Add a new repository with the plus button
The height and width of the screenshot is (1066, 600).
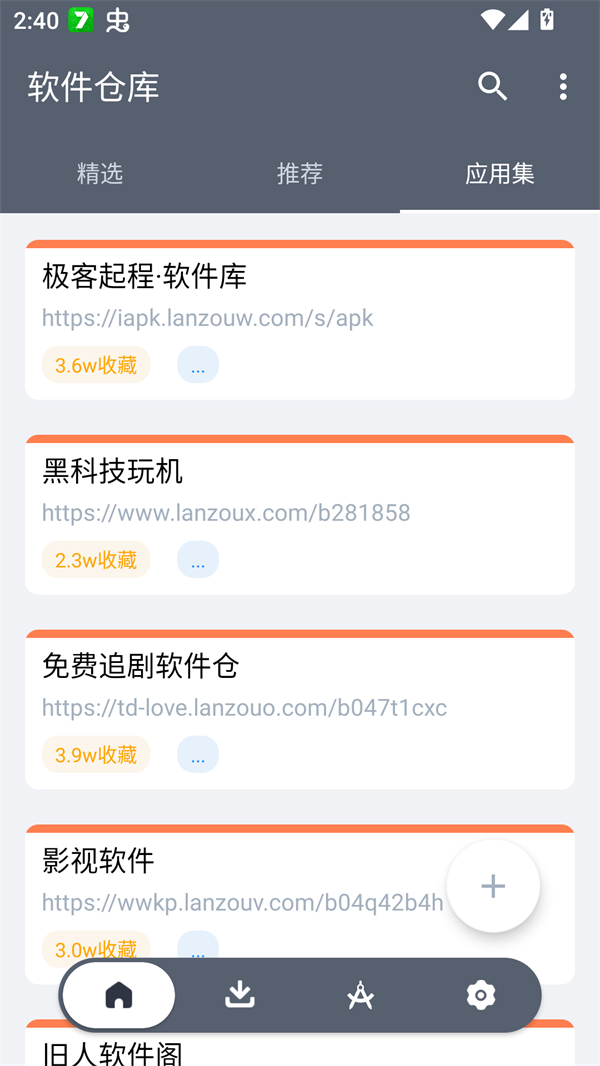[493, 886]
